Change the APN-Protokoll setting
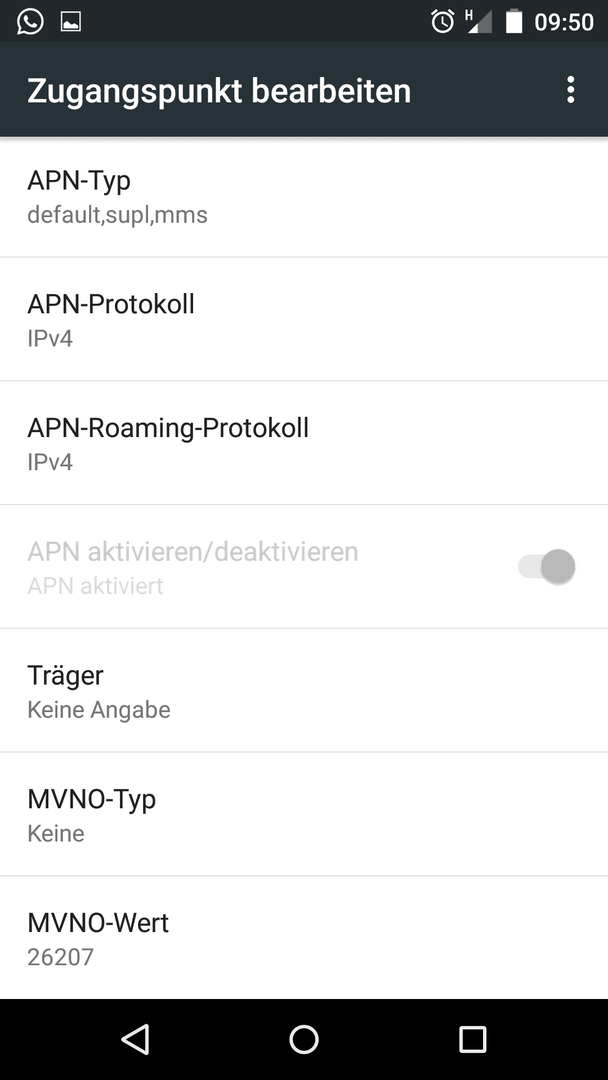This screenshot has height=1080, width=608. click(x=304, y=320)
